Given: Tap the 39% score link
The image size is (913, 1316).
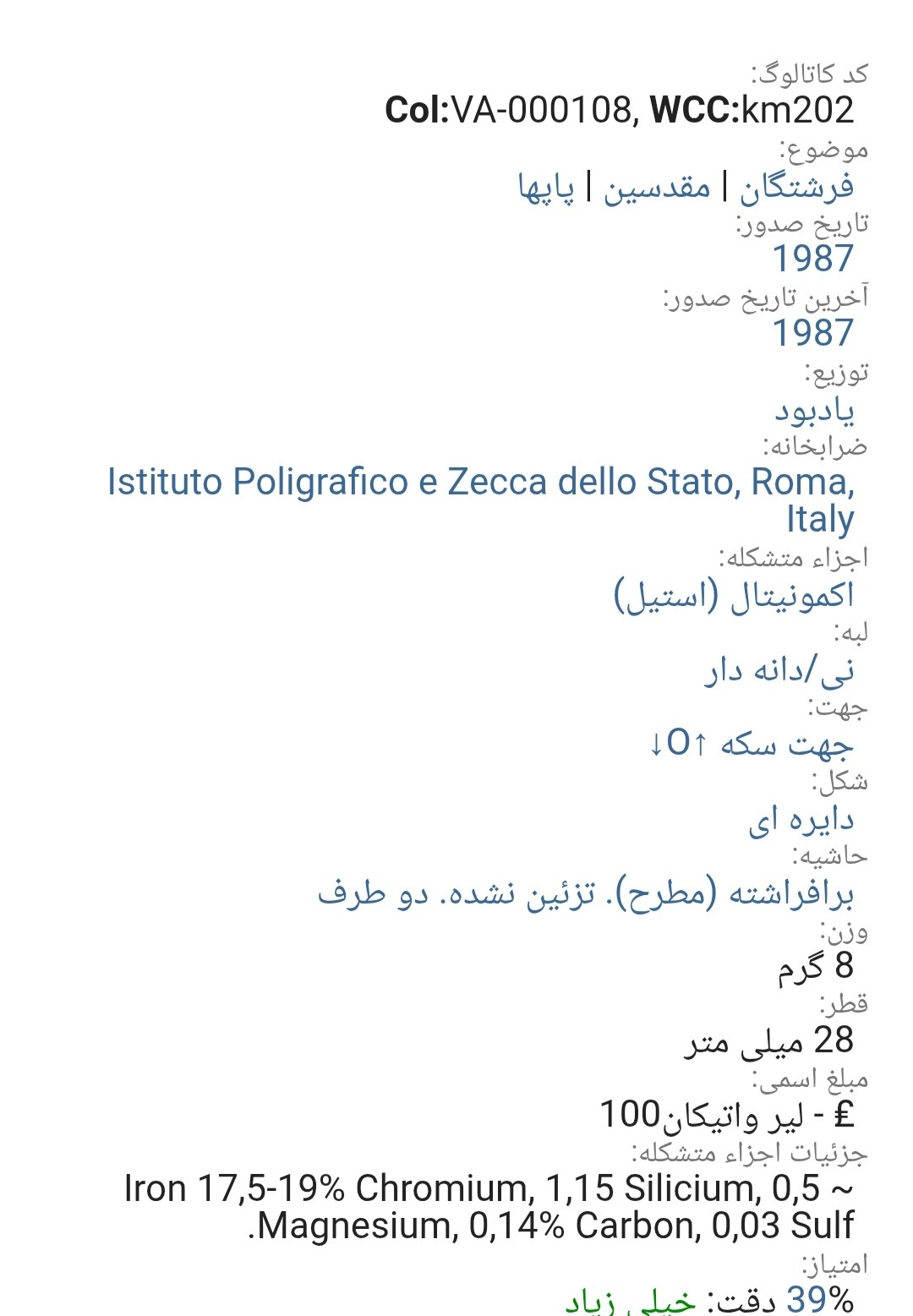Looking at the screenshot, I should 820,1298.
